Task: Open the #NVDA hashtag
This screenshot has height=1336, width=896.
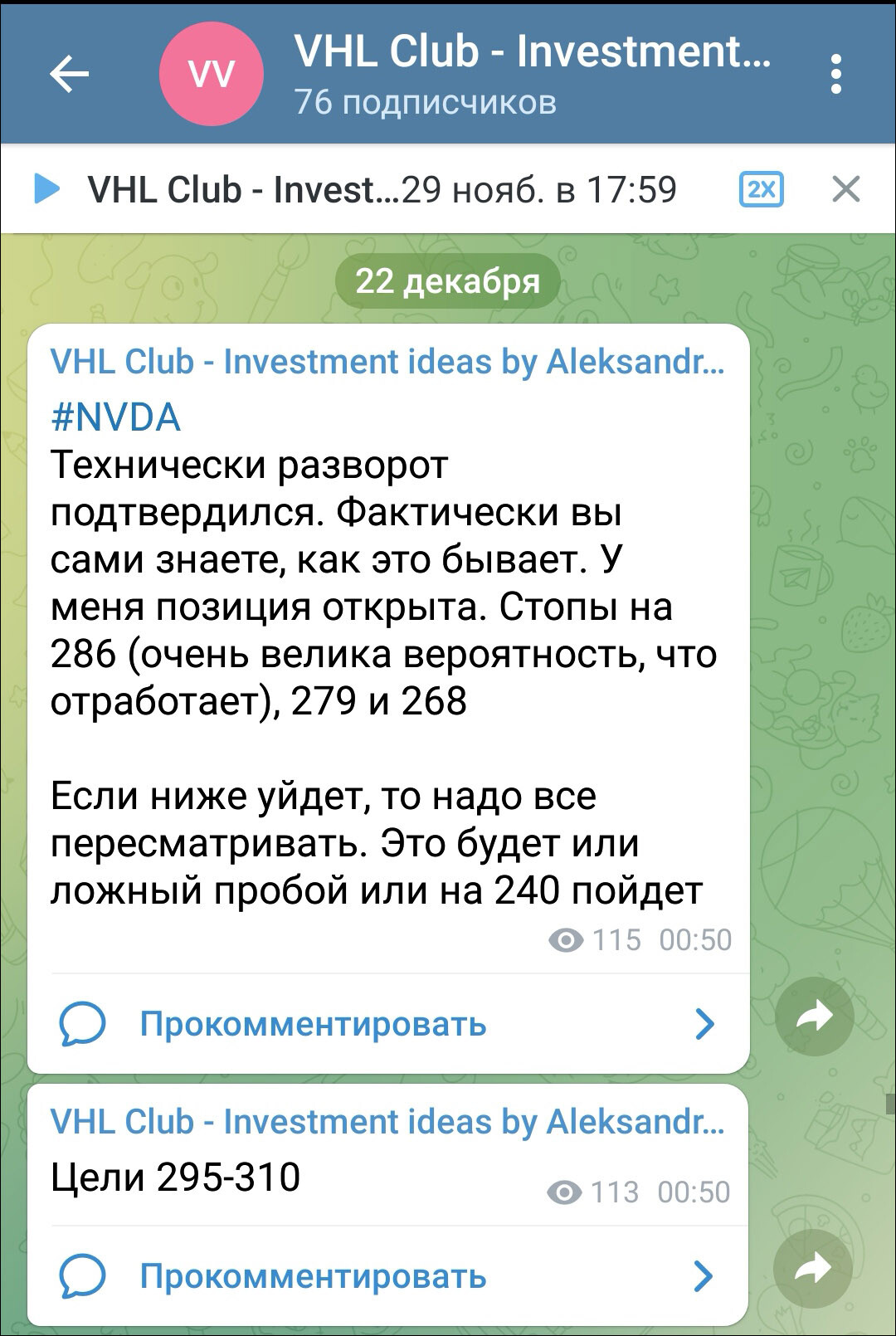Action: [x=115, y=417]
